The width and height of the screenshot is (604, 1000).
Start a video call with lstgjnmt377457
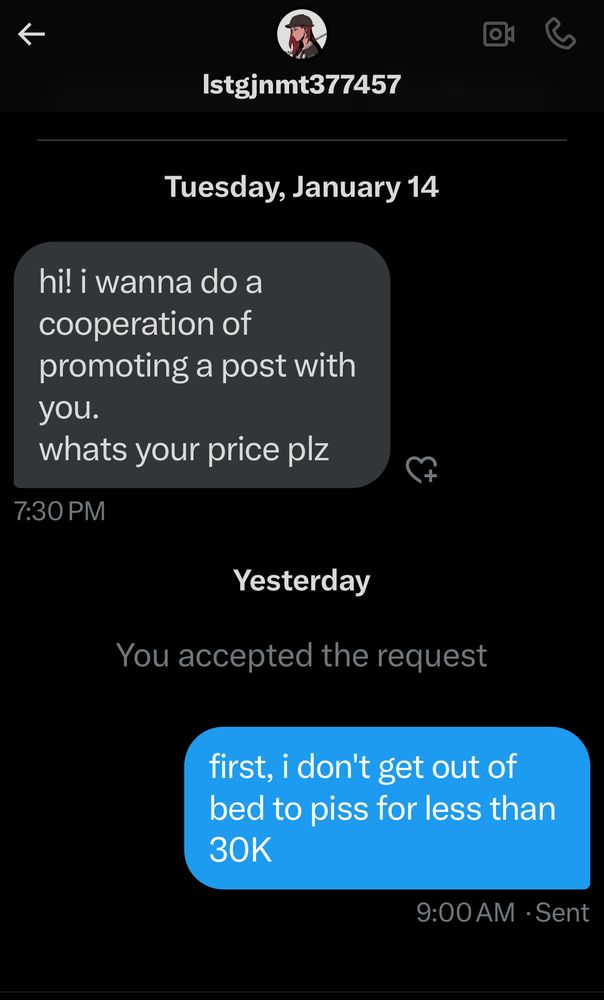[x=498, y=35]
